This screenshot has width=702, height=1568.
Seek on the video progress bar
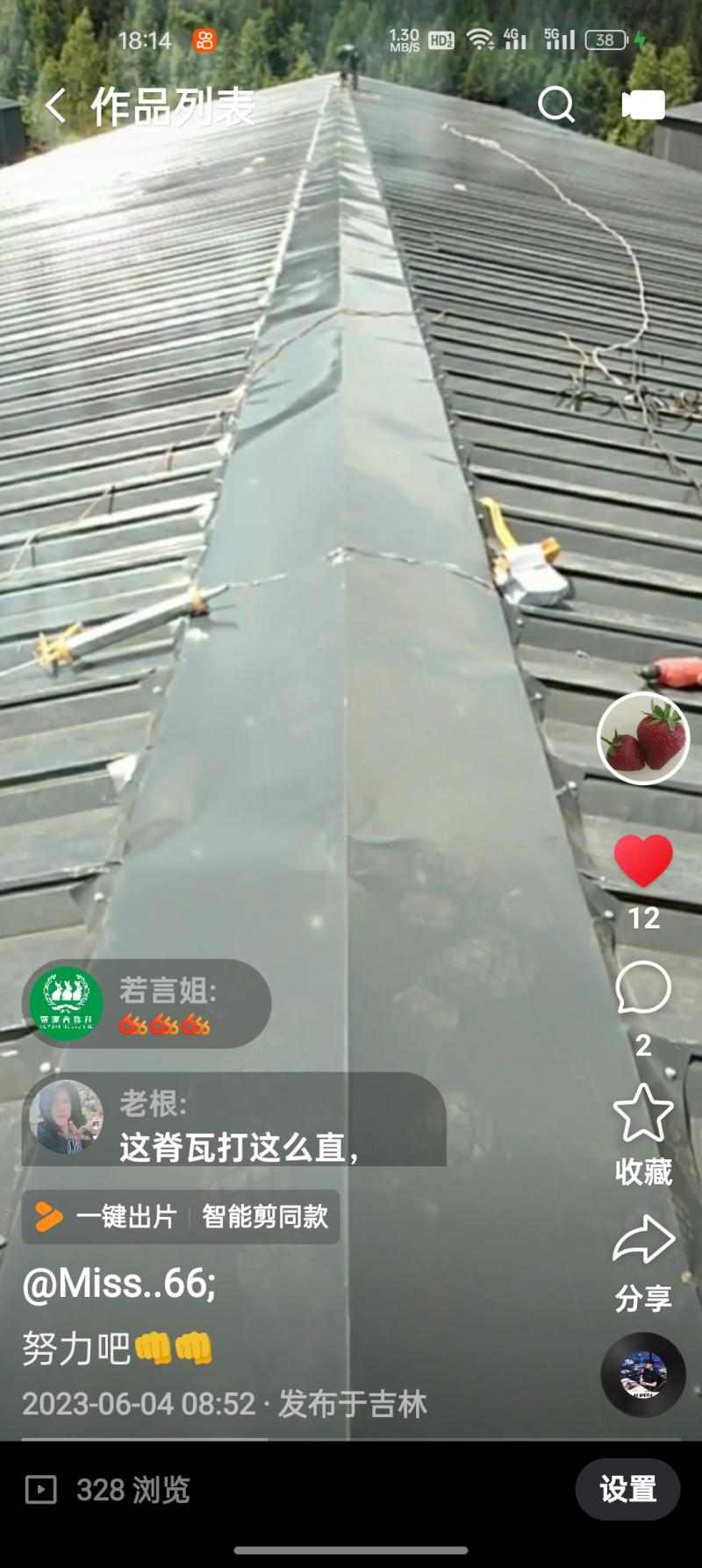tap(351, 1439)
